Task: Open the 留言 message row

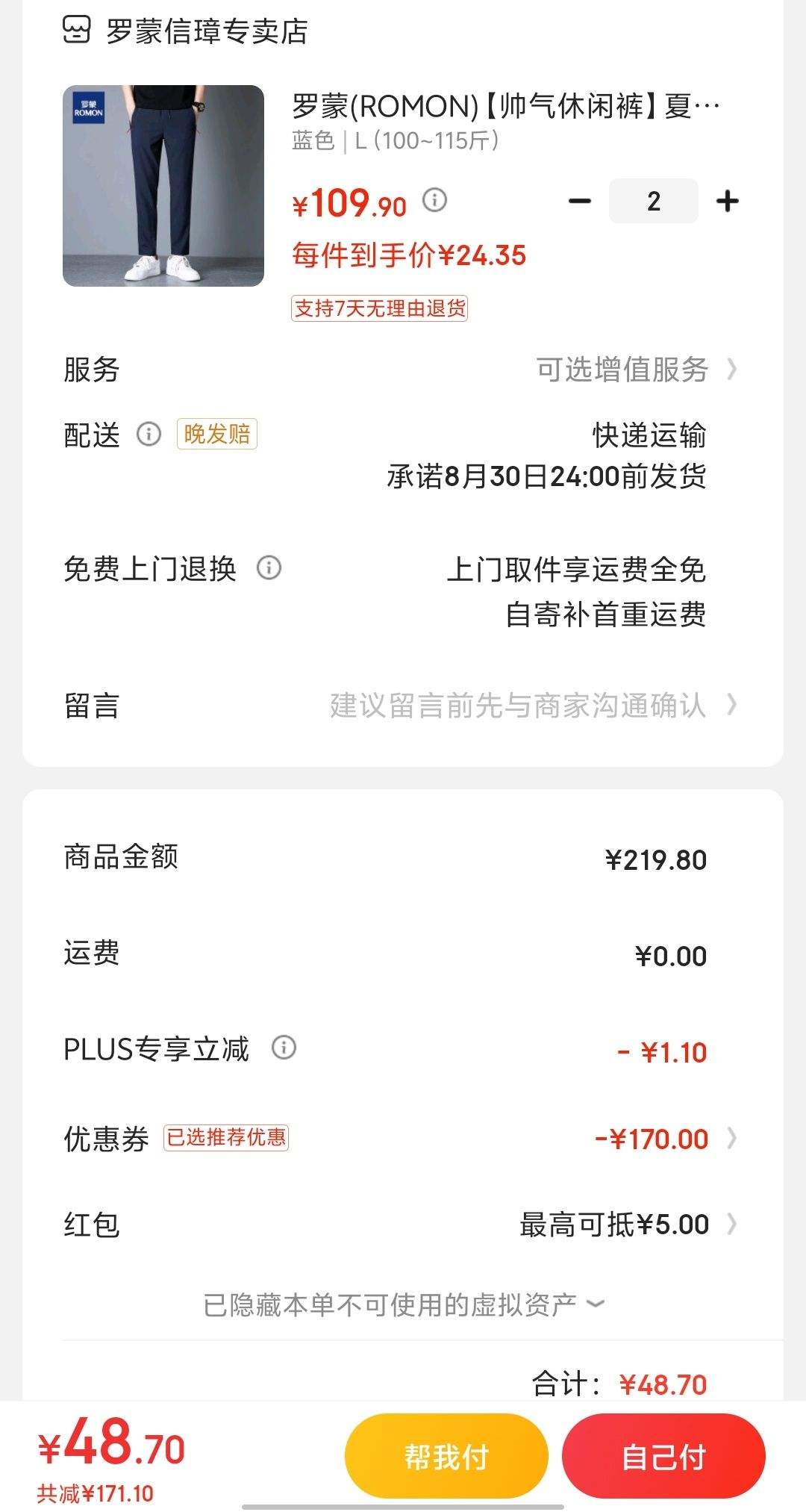Action: (x=403, y=705)
